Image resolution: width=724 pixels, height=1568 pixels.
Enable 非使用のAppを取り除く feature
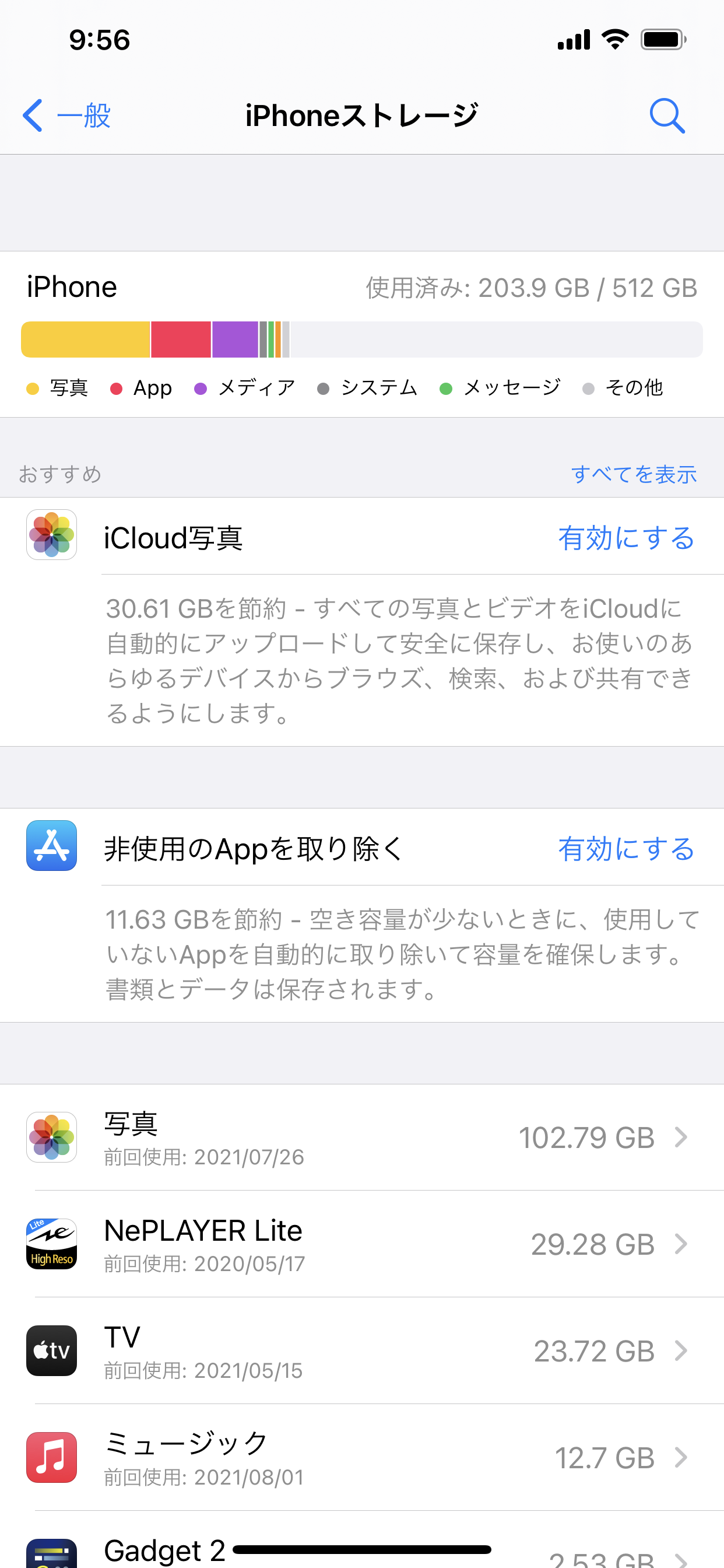[625, 849]
